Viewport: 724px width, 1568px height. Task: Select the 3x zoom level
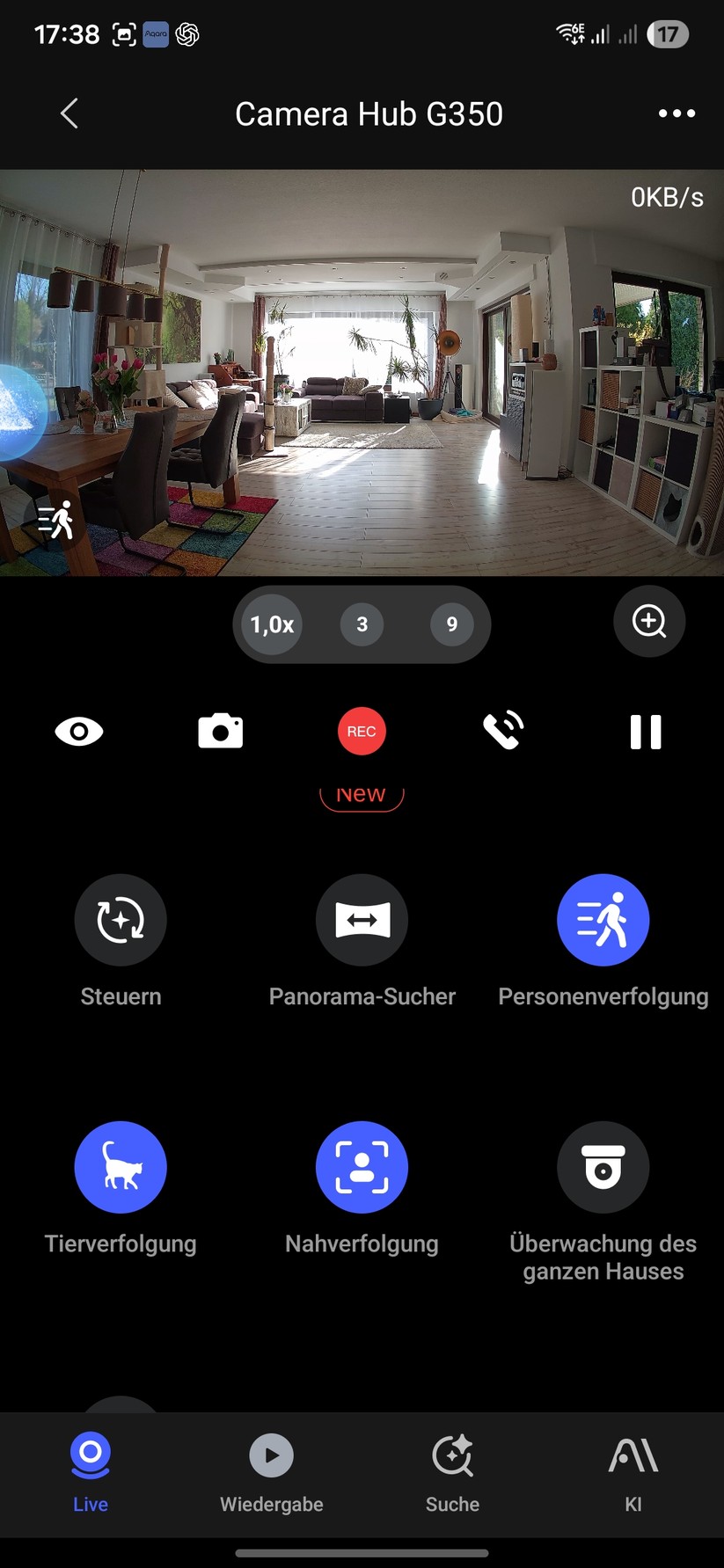362,624
